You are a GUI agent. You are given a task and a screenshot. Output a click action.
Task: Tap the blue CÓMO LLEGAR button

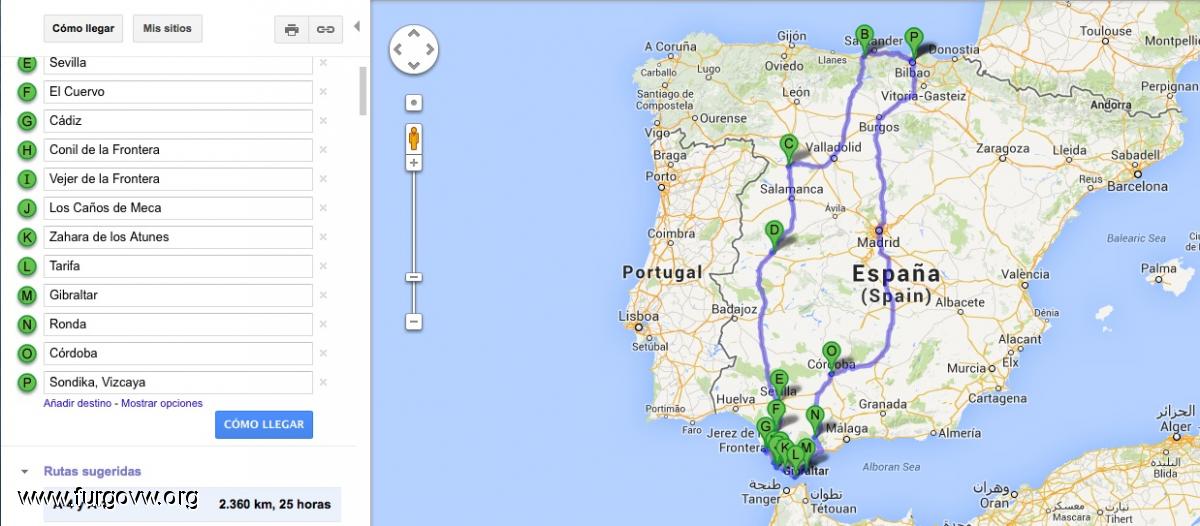click(x=264, y=424)
